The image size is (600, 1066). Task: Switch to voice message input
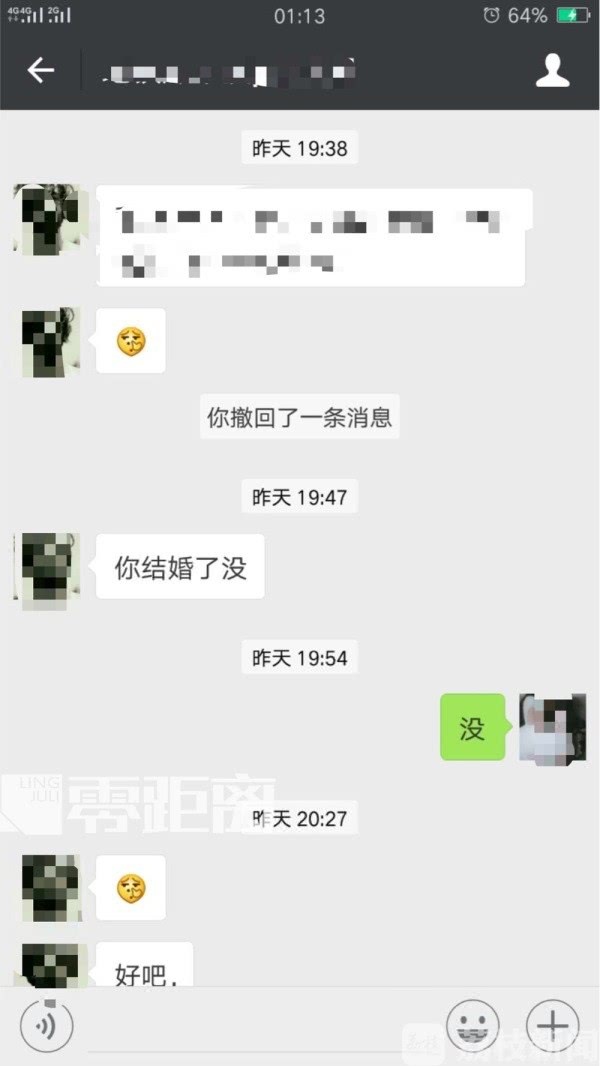(x=46, y=1025)
